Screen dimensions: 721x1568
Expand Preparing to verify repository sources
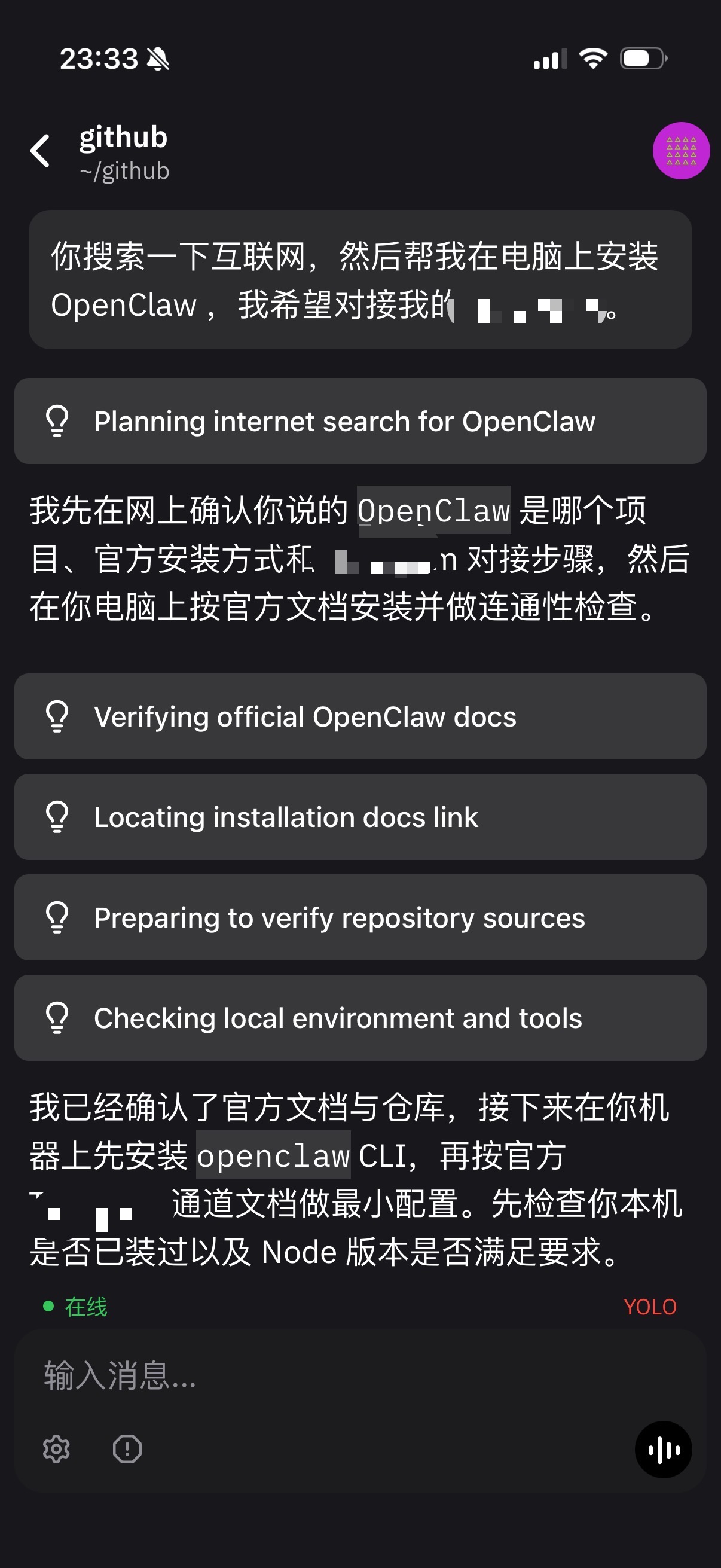click(360, 917)
